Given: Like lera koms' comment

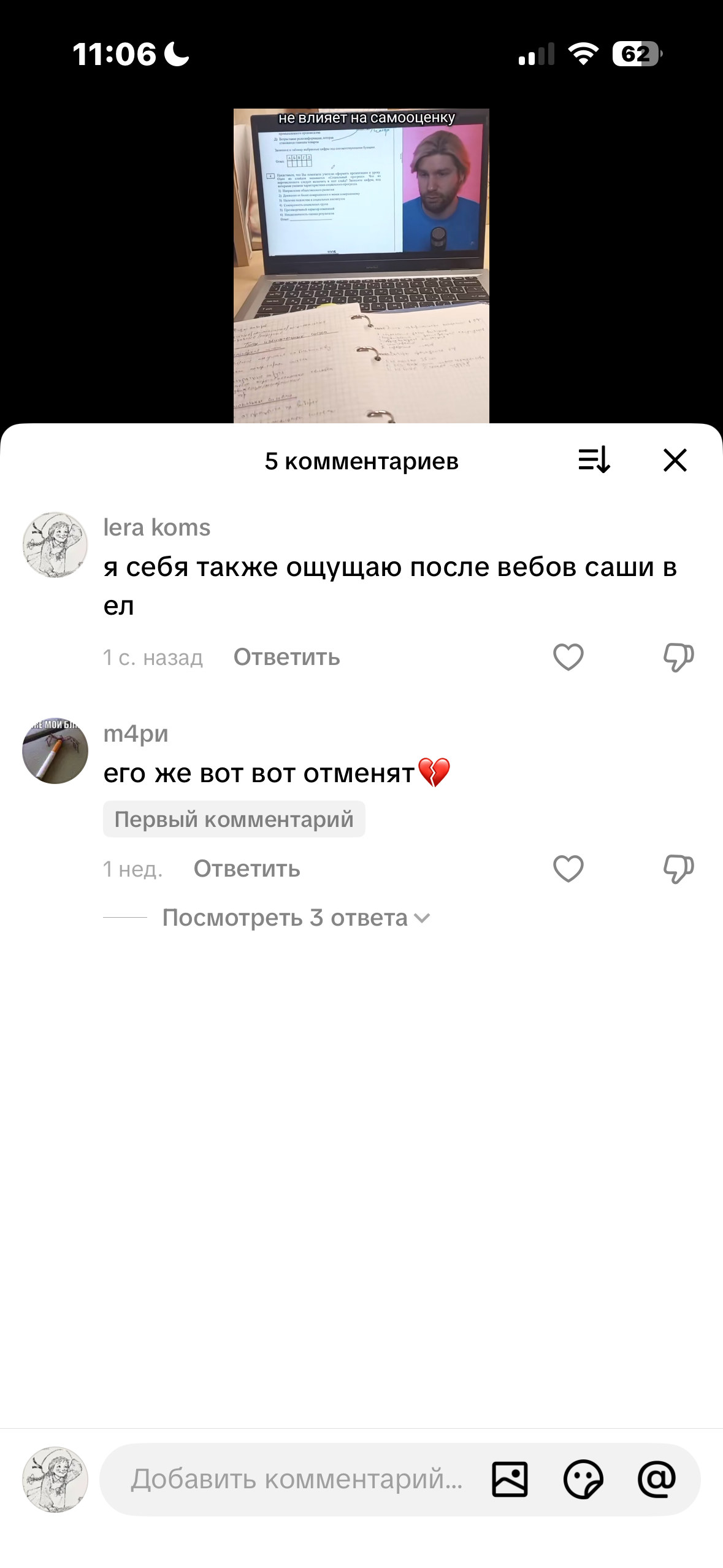Looking at the screenshot, I should pos(568,657).
